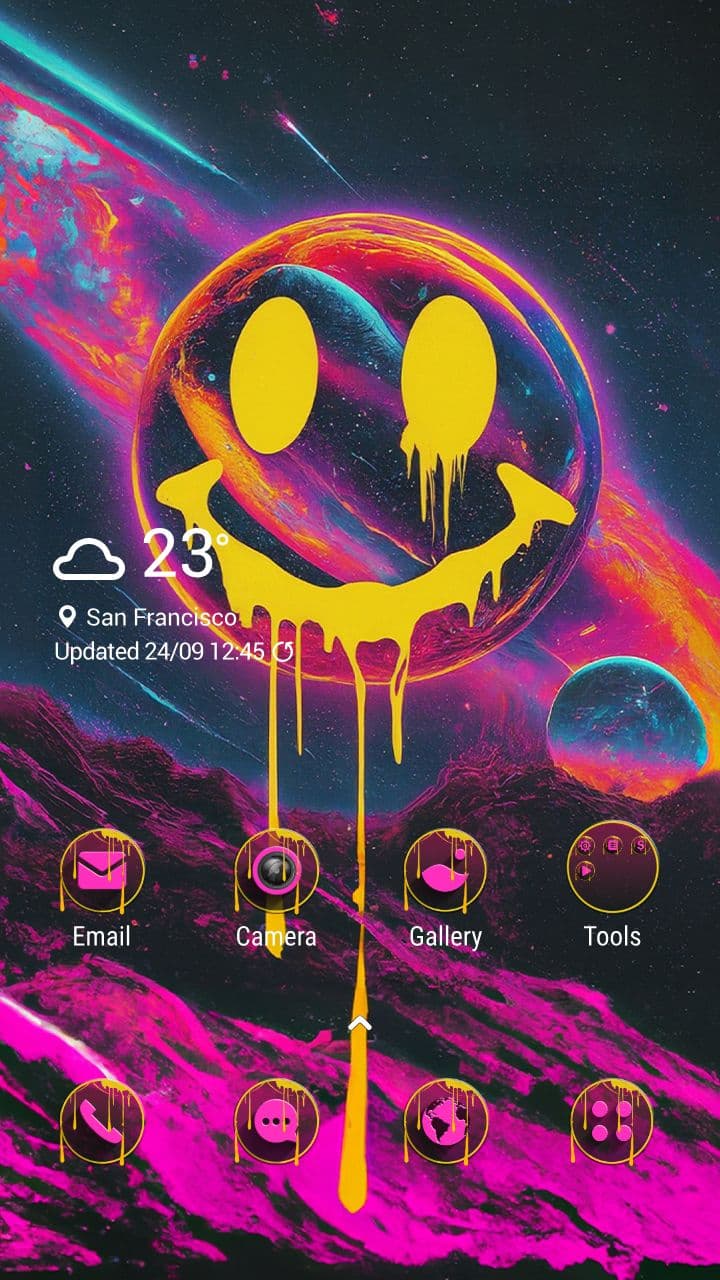Open the messaging app in the dock
This screenshot has height=1280, width=720.
click(276, 1122)
